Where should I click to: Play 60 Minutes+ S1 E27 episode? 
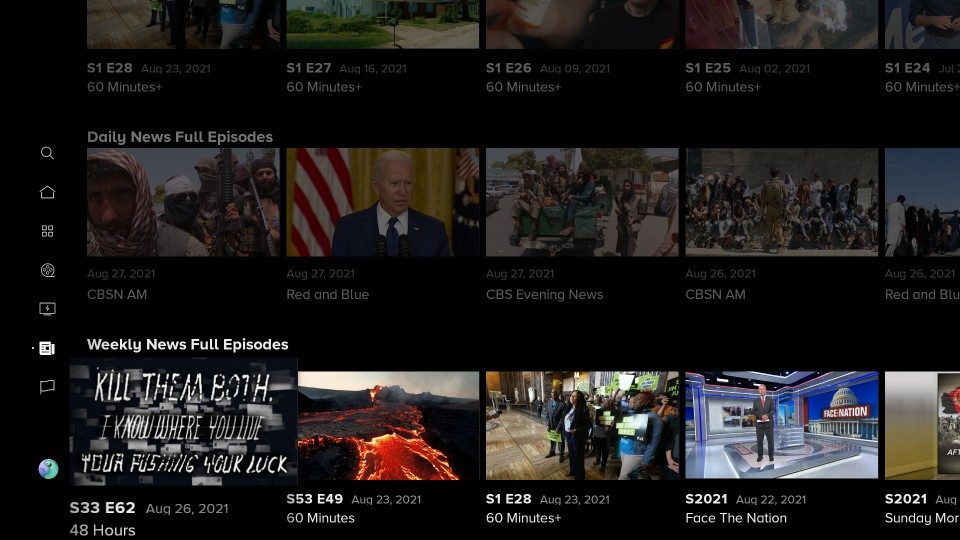pyautogui.click(x=382, y=24)
